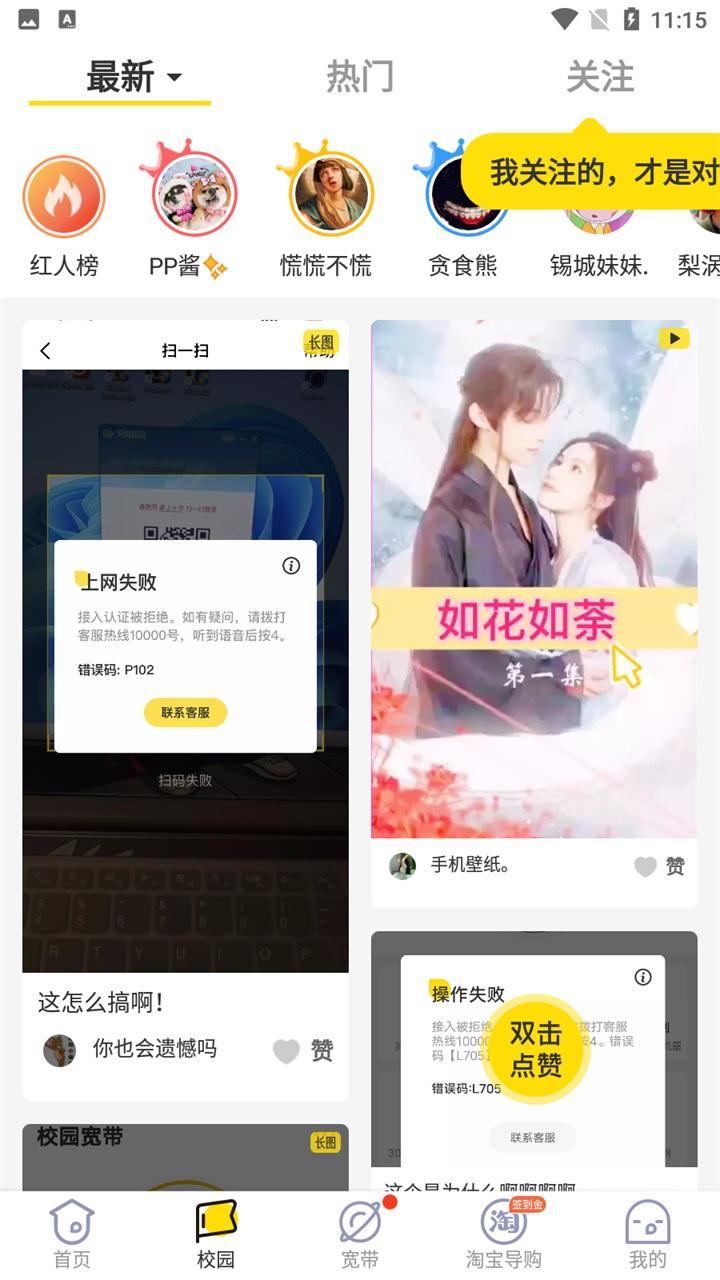
Task: Select the 校园 bottom tab
Action: [x=216, y=1235]
